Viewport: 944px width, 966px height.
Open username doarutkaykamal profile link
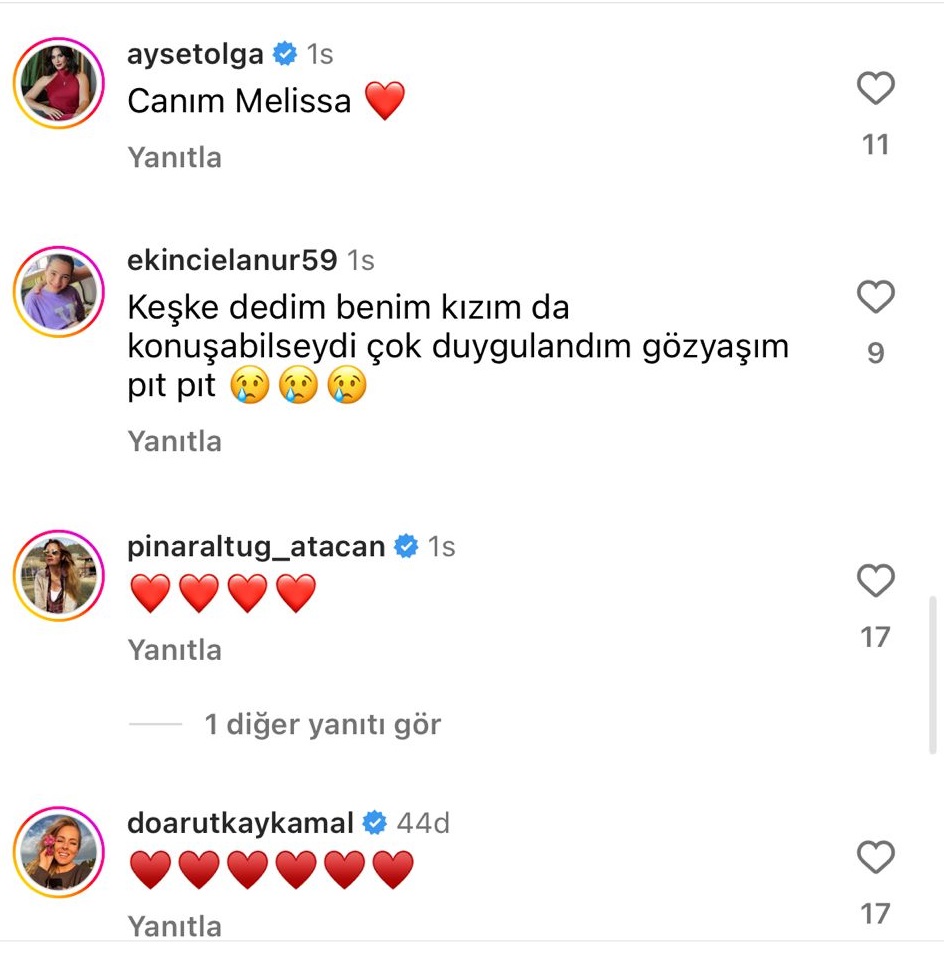coord(241,823)
